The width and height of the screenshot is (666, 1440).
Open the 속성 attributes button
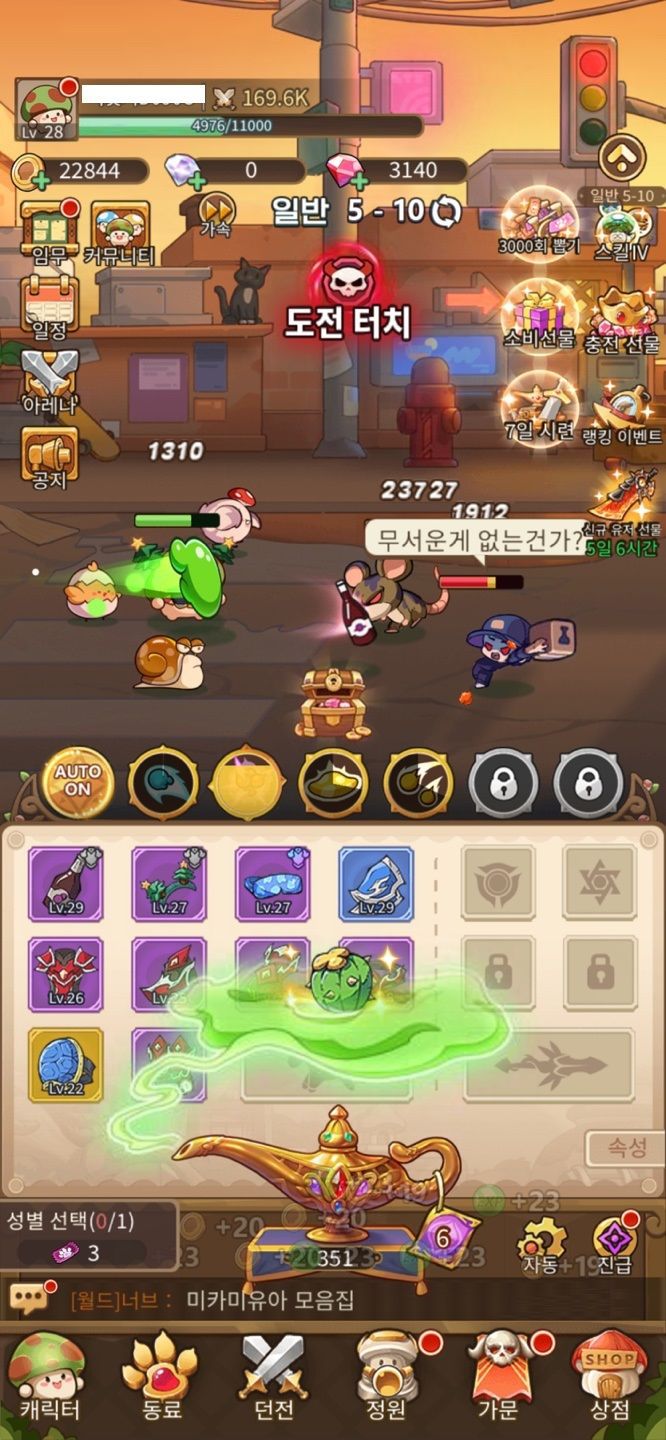(x=623, y=1148)
